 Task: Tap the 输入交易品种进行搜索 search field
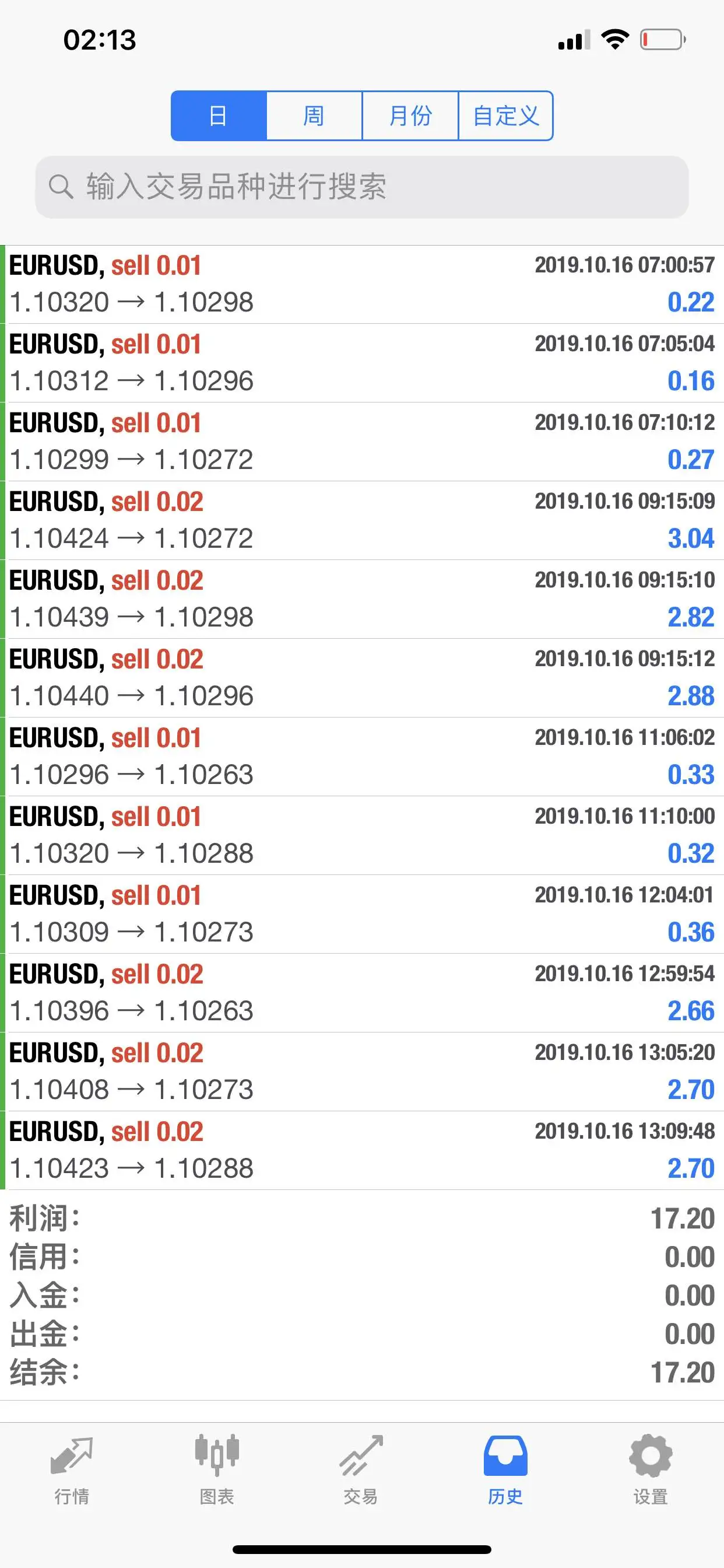coord(361,187)
